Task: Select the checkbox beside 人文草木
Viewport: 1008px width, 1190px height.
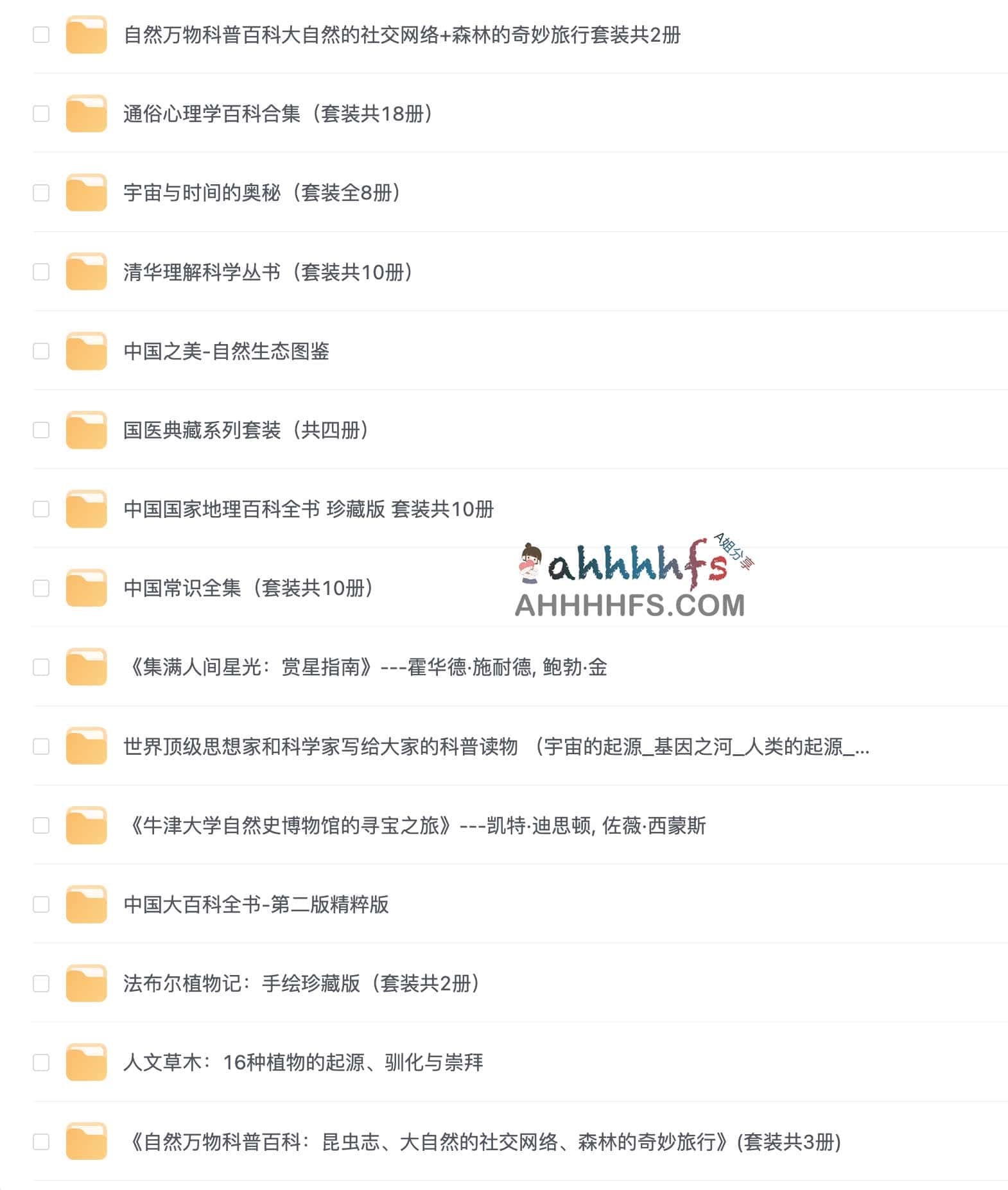Action: click(x=41, y=1063)
